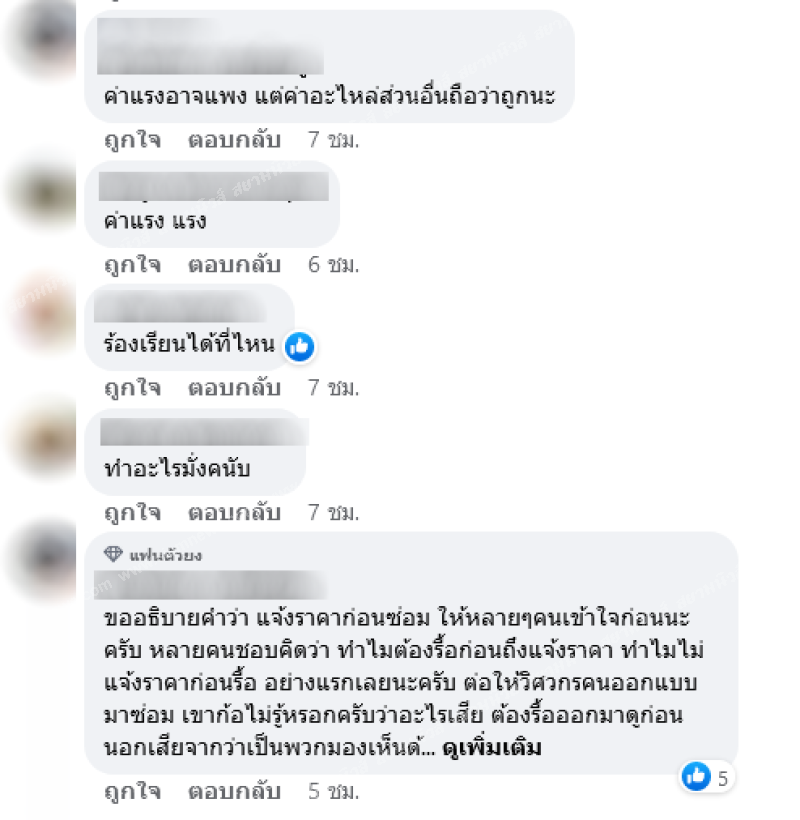Reply to the comment posted 5 ชม. ago
The image size is (800, 820).
pos(234,792)
